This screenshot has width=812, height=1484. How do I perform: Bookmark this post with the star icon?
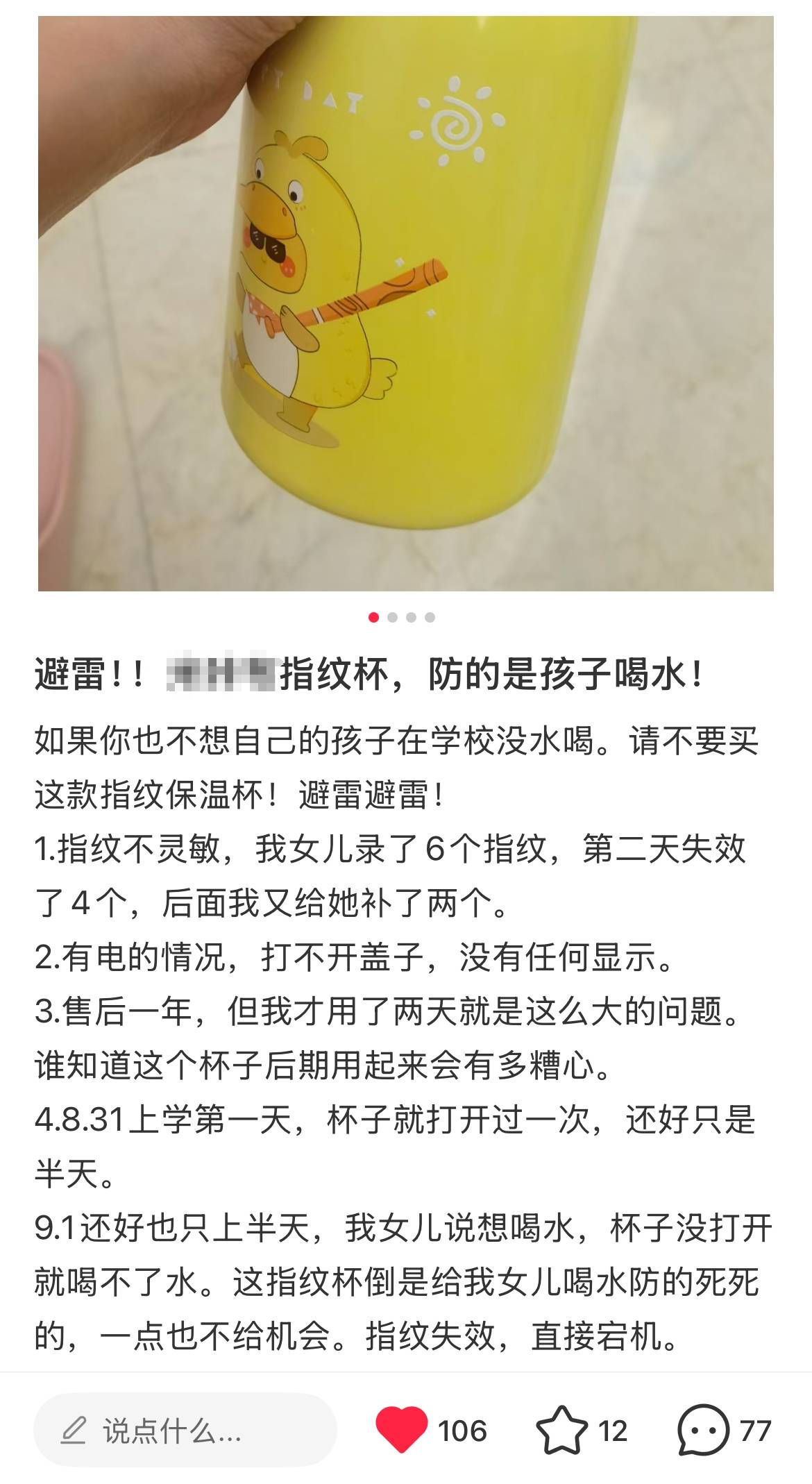click(x=561, y=1430)
